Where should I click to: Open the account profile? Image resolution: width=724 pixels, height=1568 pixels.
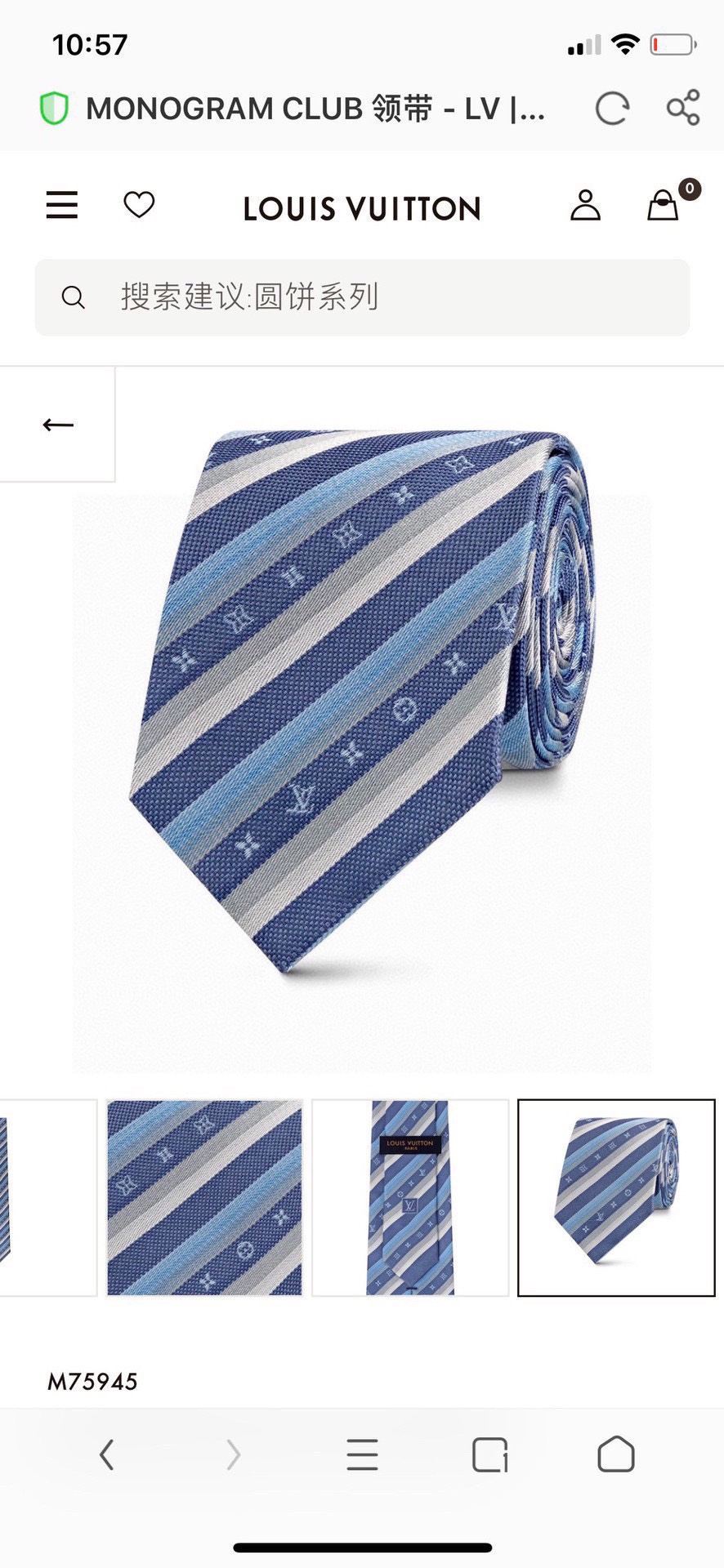coord(585,206)
